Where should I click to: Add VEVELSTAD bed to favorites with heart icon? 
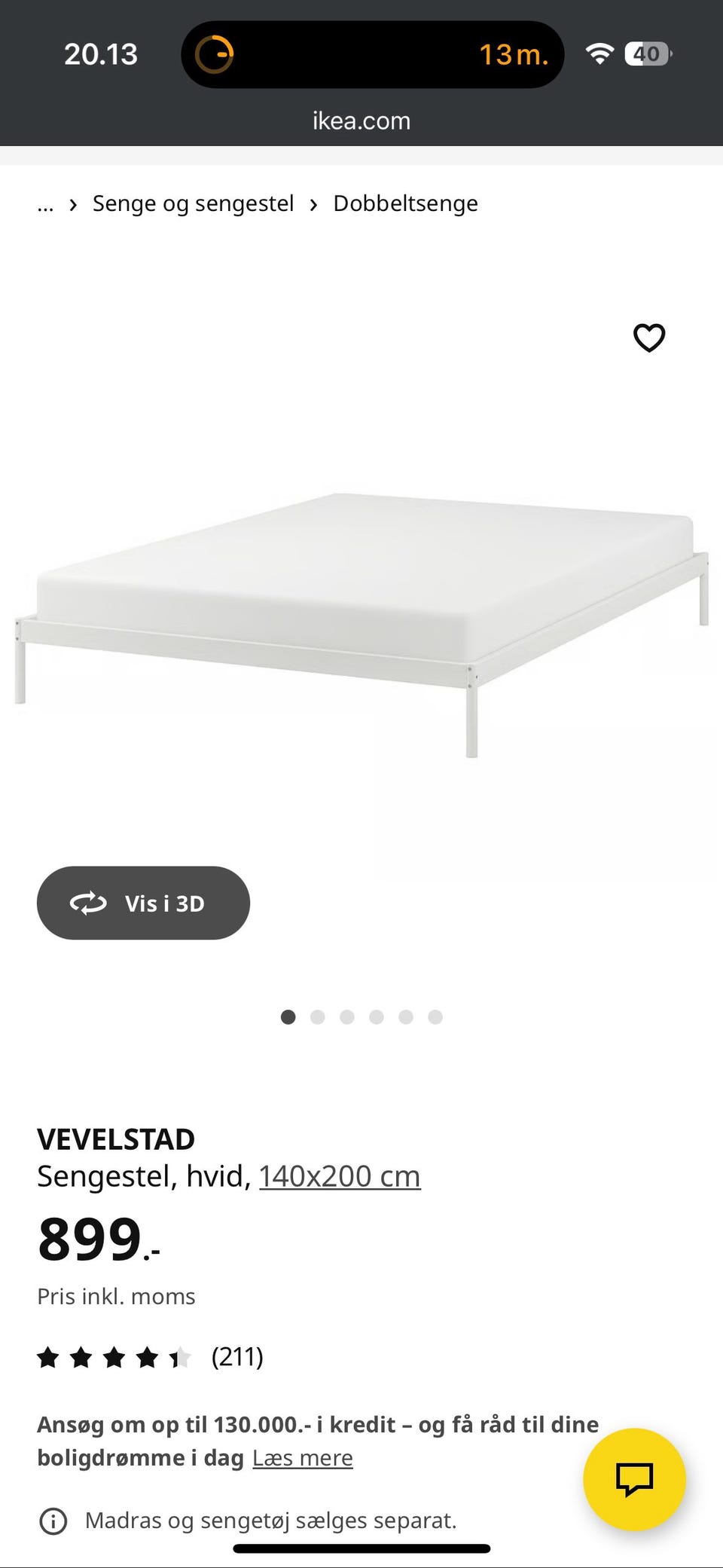[x=648, y=338]
